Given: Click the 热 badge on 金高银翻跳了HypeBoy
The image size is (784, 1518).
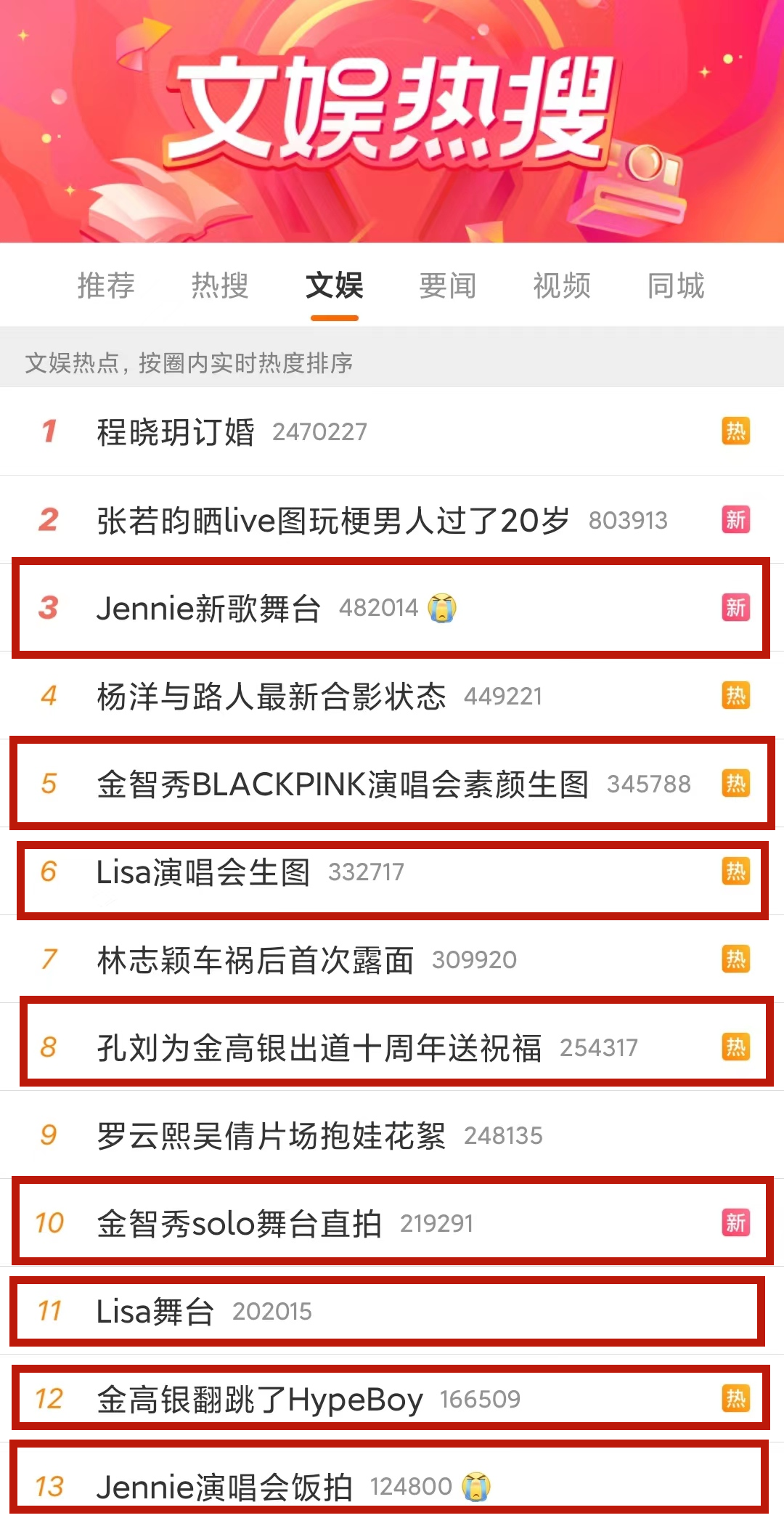Looking at the screenshot, I should point(736,1398).
